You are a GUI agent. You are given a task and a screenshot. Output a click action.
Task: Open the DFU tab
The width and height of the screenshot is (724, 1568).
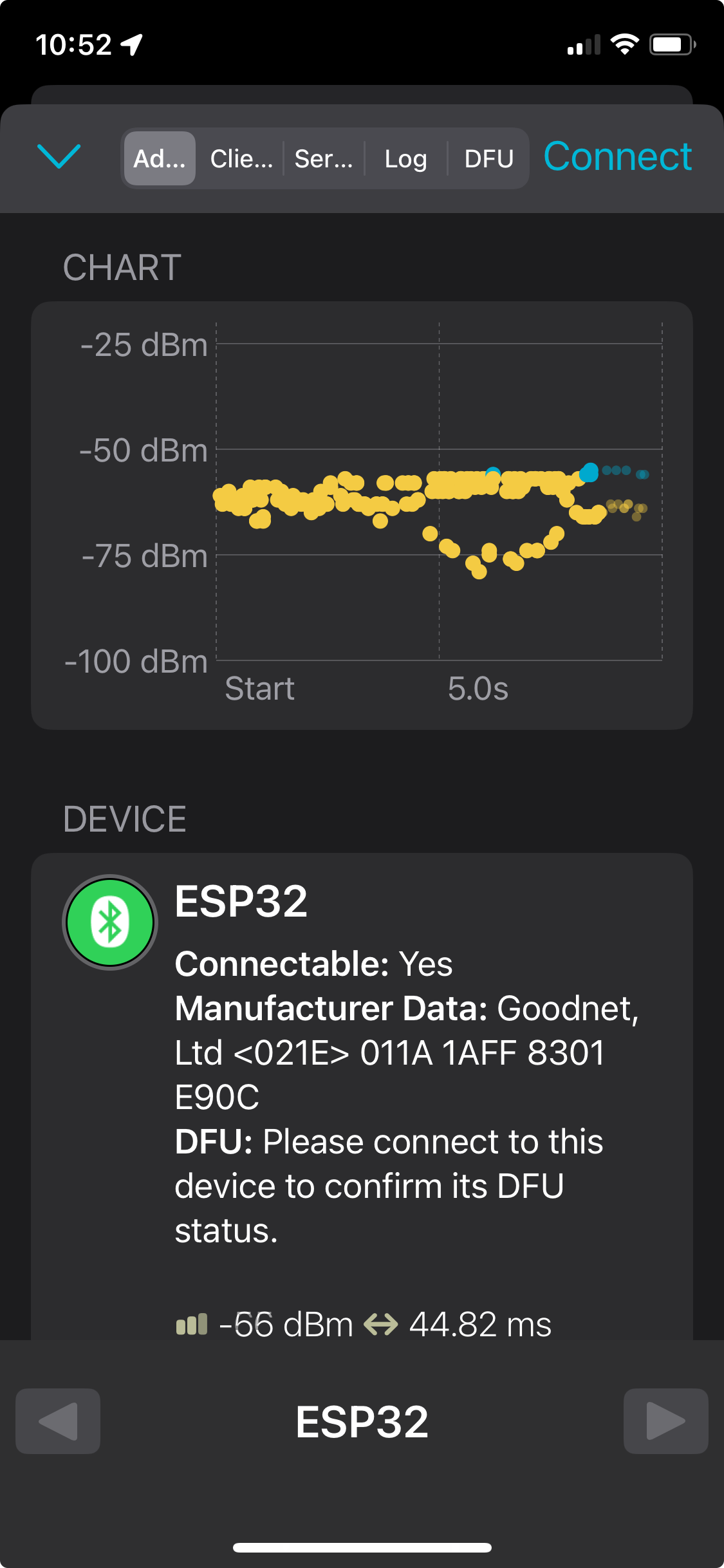(x=490, y=158)
